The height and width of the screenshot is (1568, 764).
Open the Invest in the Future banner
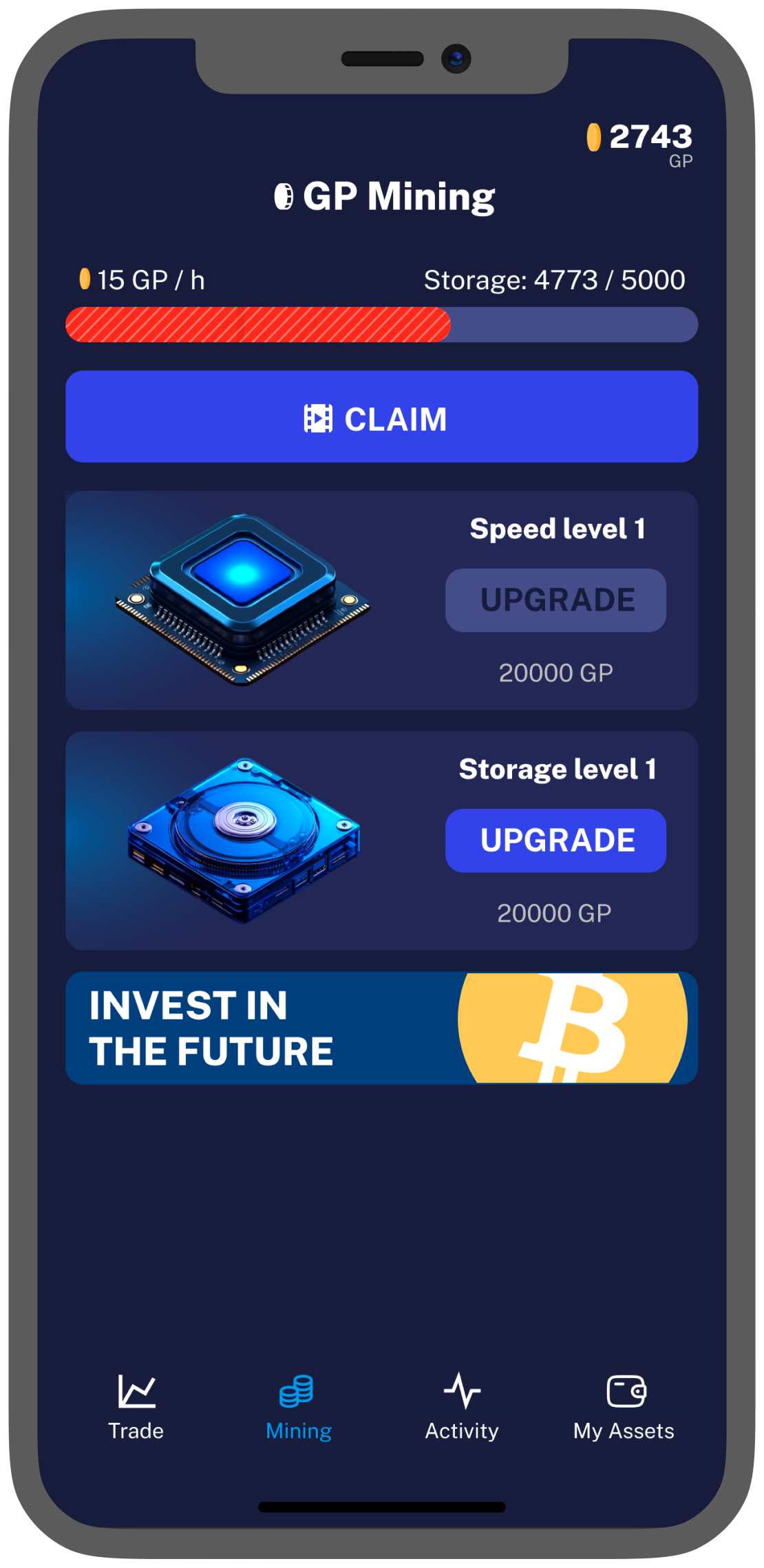click(381, 1028)
